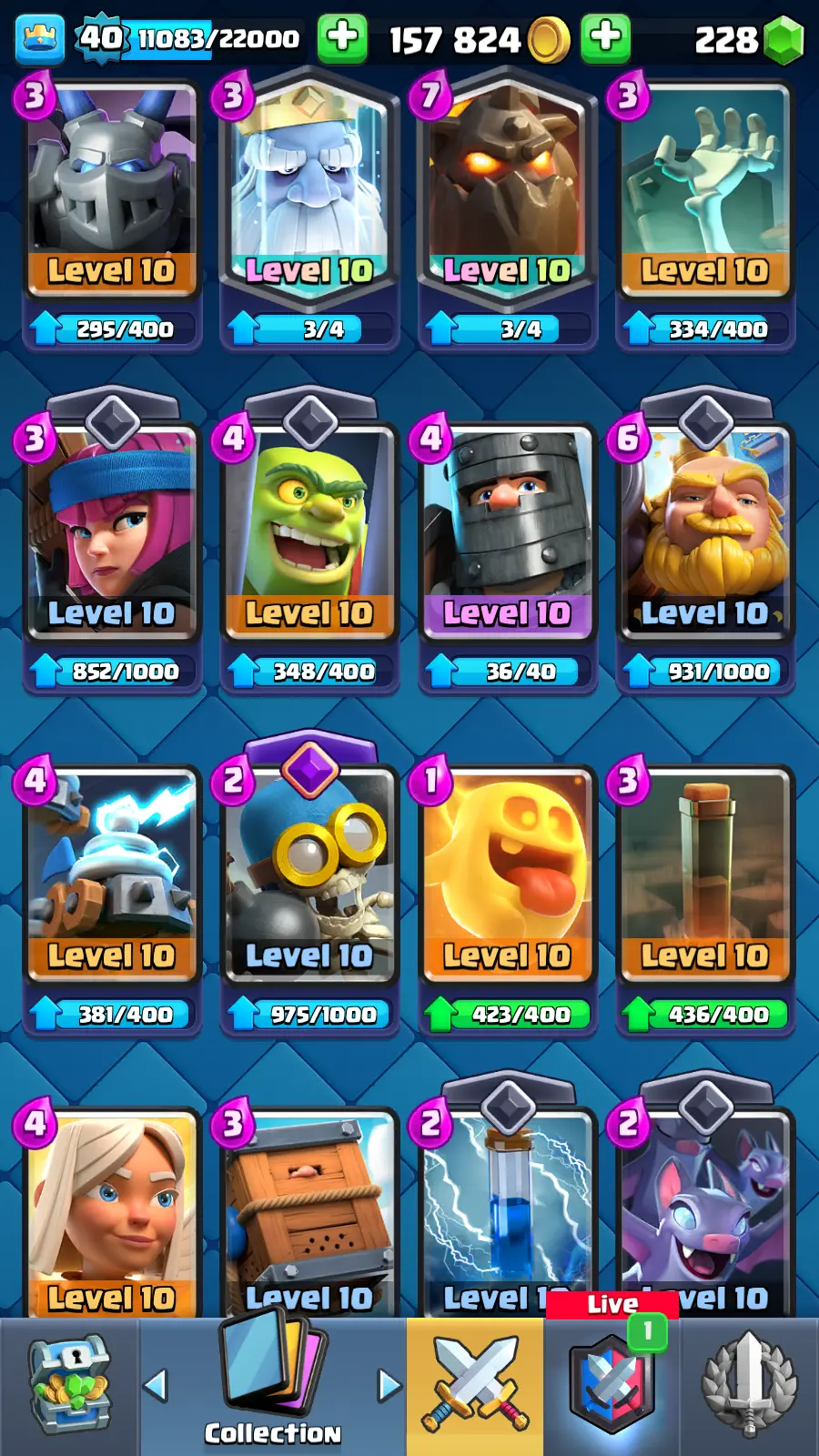
Task: Tap the green plus next to experience bar
Action: [342, 38]
